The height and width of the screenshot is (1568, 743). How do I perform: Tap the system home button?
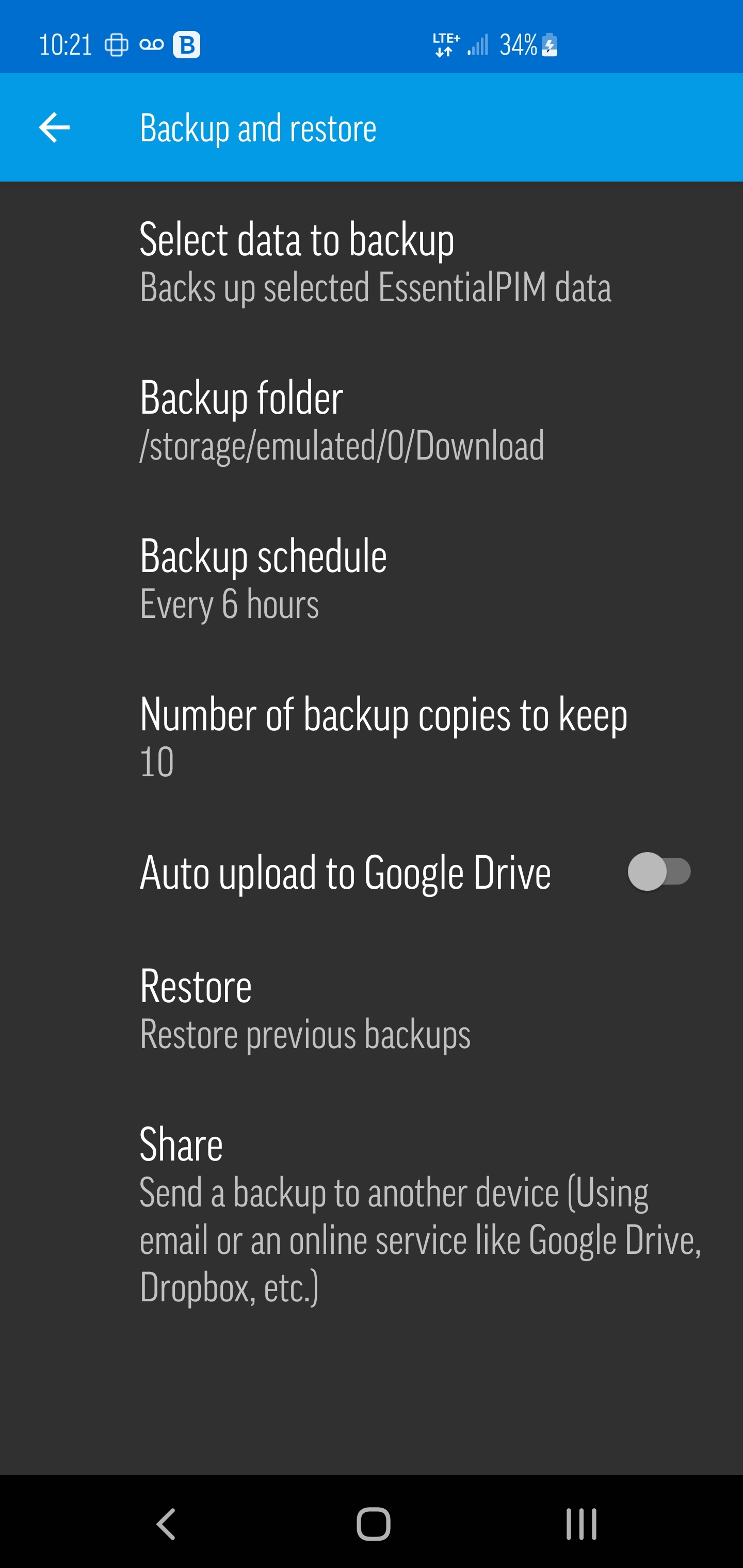click(x=374, y=1524)
